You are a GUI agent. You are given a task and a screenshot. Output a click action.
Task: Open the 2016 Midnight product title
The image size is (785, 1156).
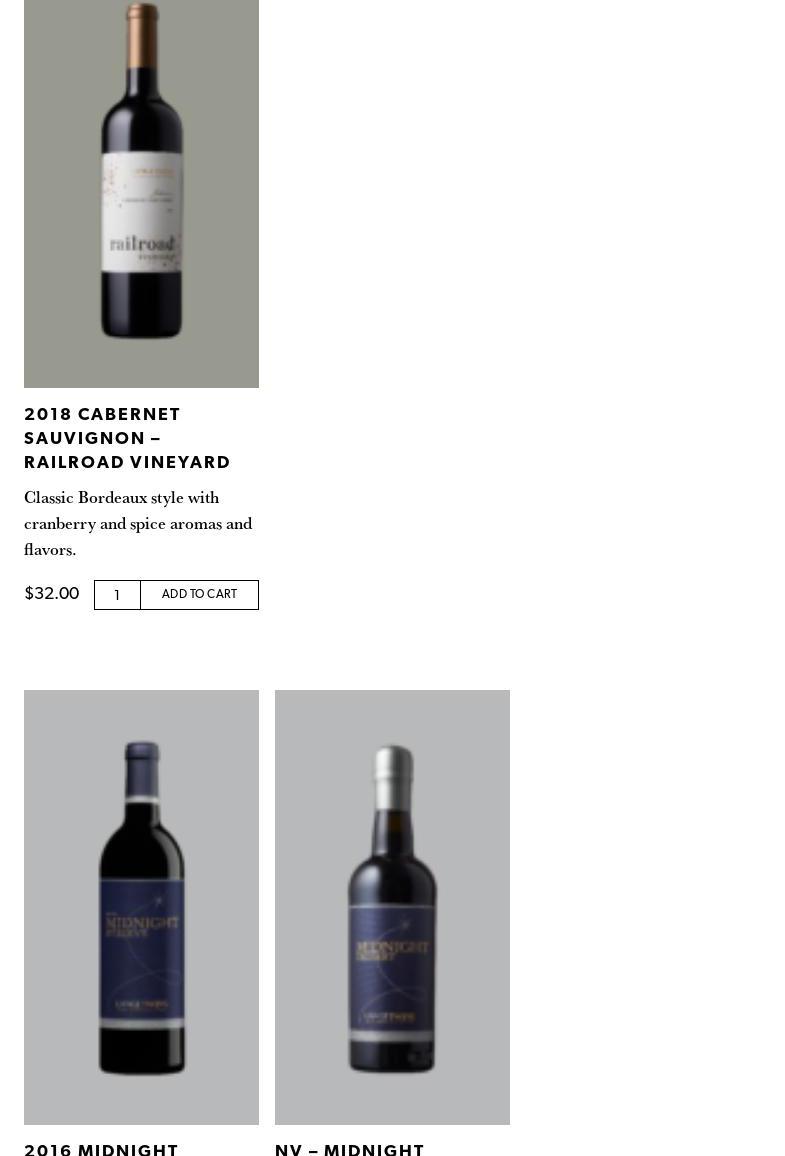(x=101, y=1149)
